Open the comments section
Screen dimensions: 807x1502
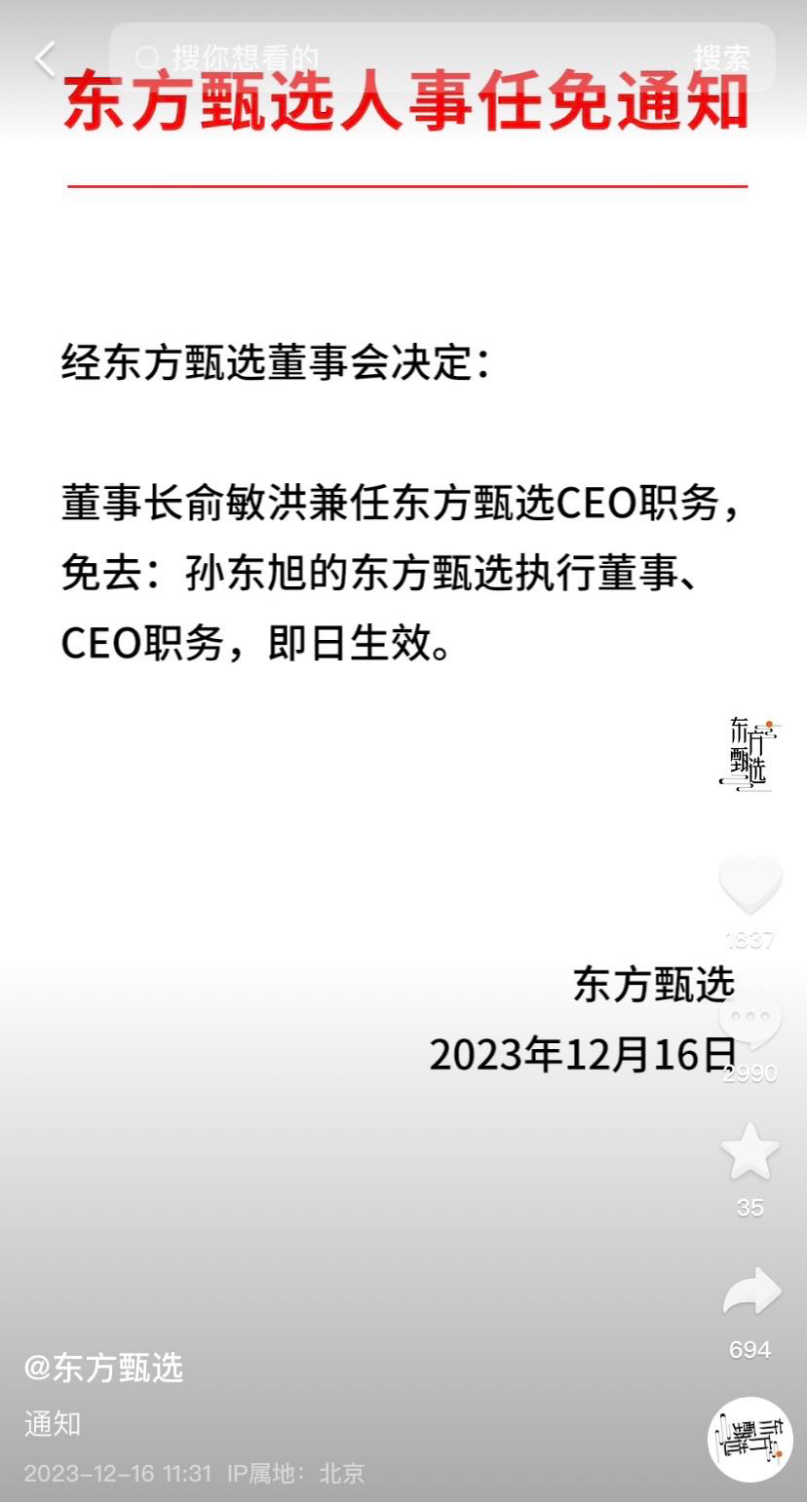(750, 1020)
